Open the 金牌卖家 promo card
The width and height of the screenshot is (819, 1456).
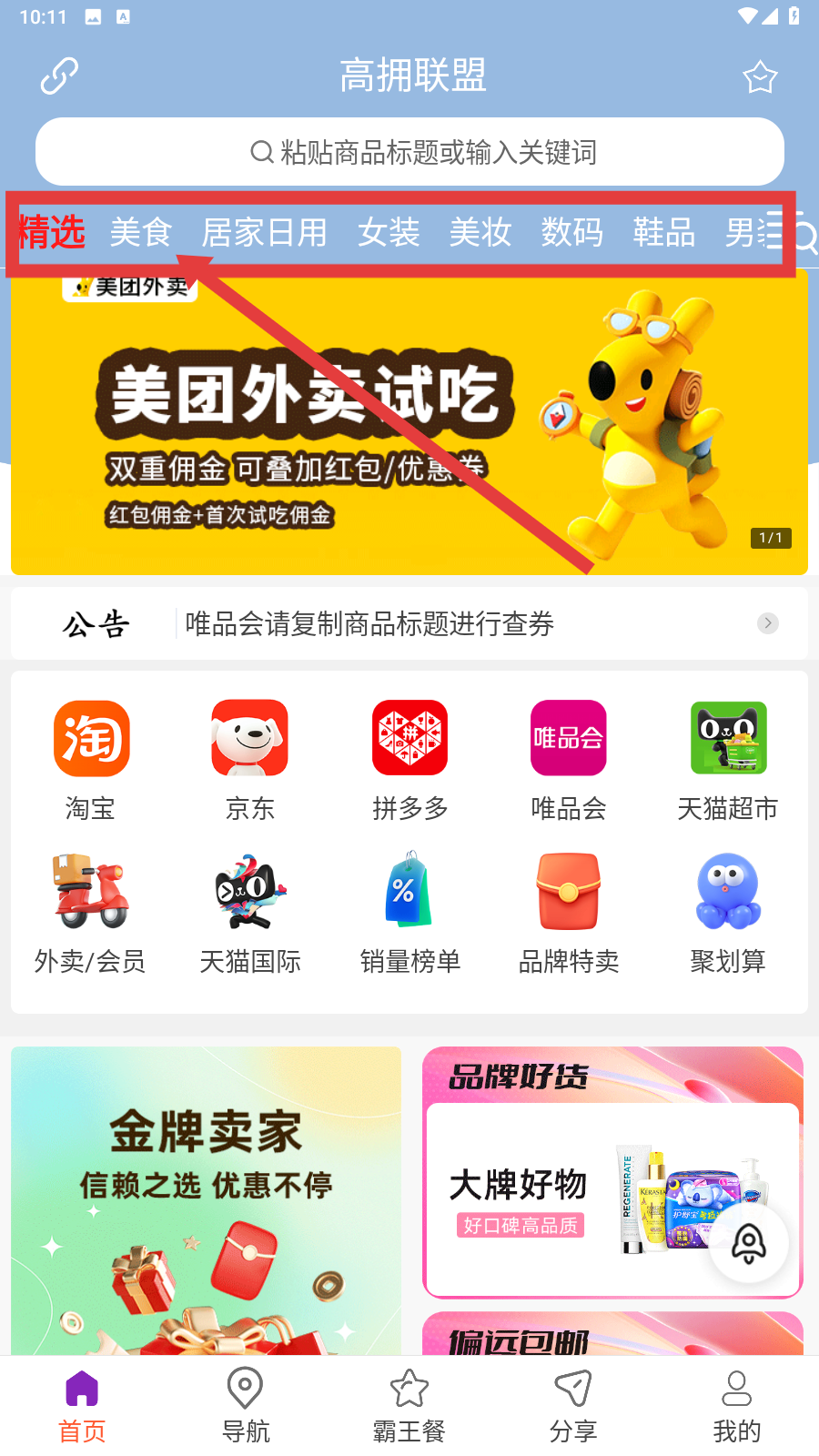pos(207,1201)
